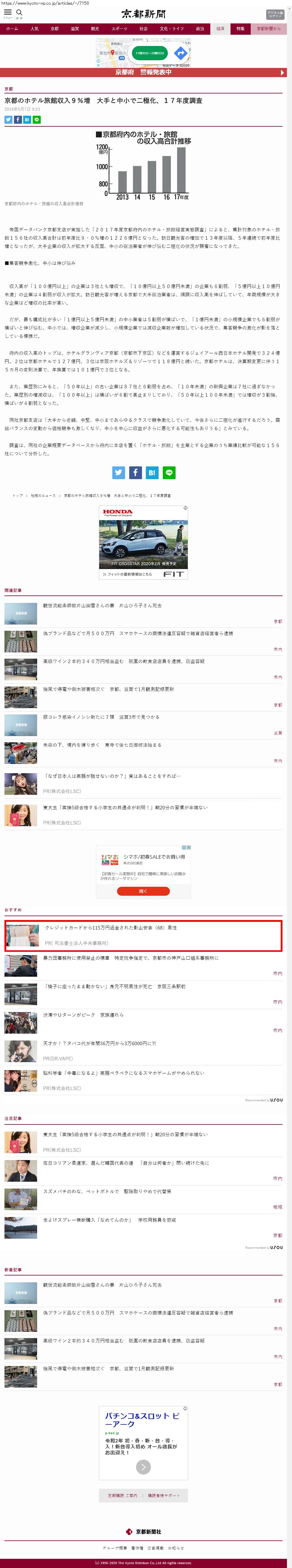292x1568 pixels.
Task: Share on Facebook using large button under article
Action: coord(135,472)
